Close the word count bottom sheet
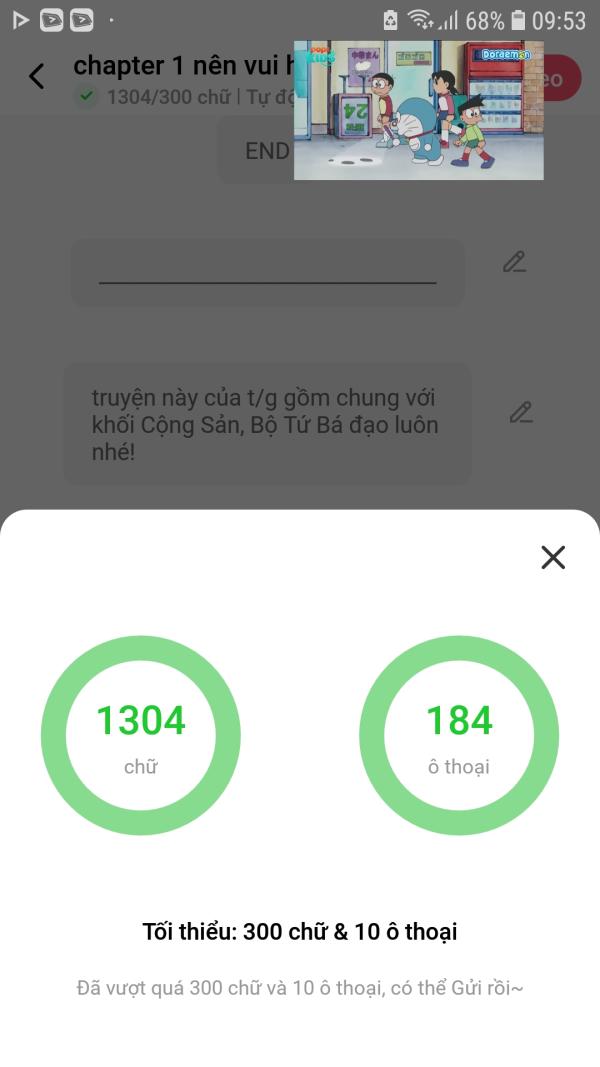The height and width of the screenshot is (1067, 600). pyautogui.click(x=553, y=557)
